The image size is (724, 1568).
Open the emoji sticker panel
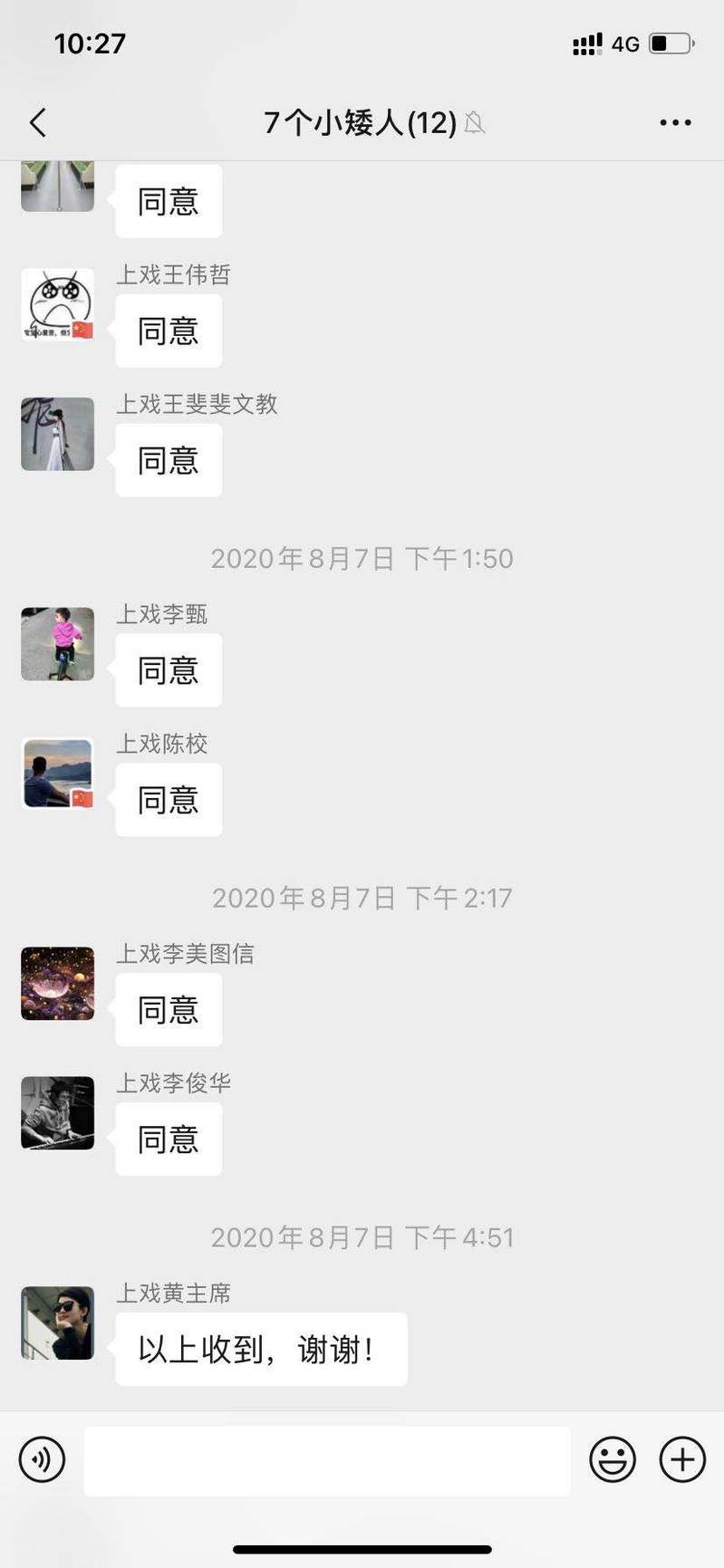pyautogui.click(x=613, y=1459)
